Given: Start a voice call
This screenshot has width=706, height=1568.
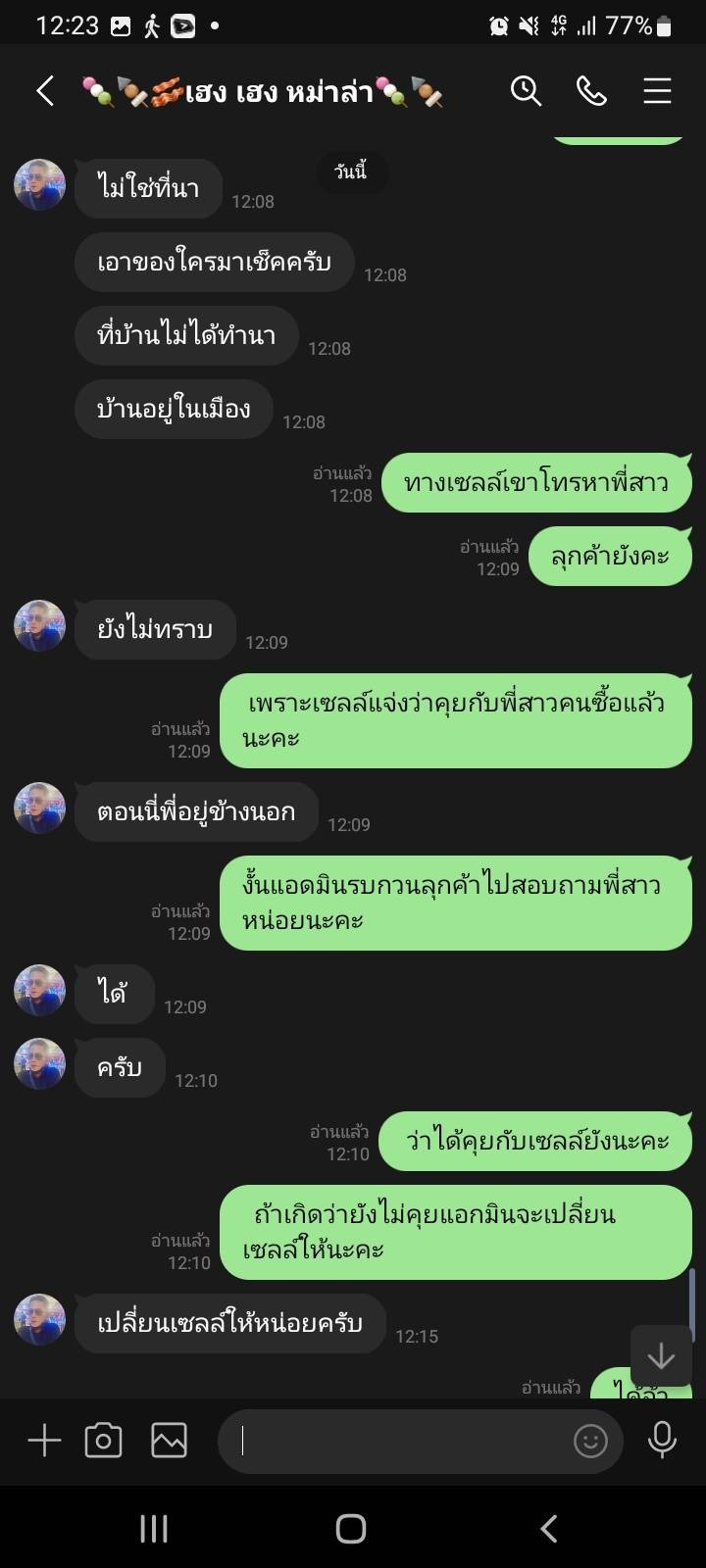Looking at the screenshot, I should click(x=591, y=91).
